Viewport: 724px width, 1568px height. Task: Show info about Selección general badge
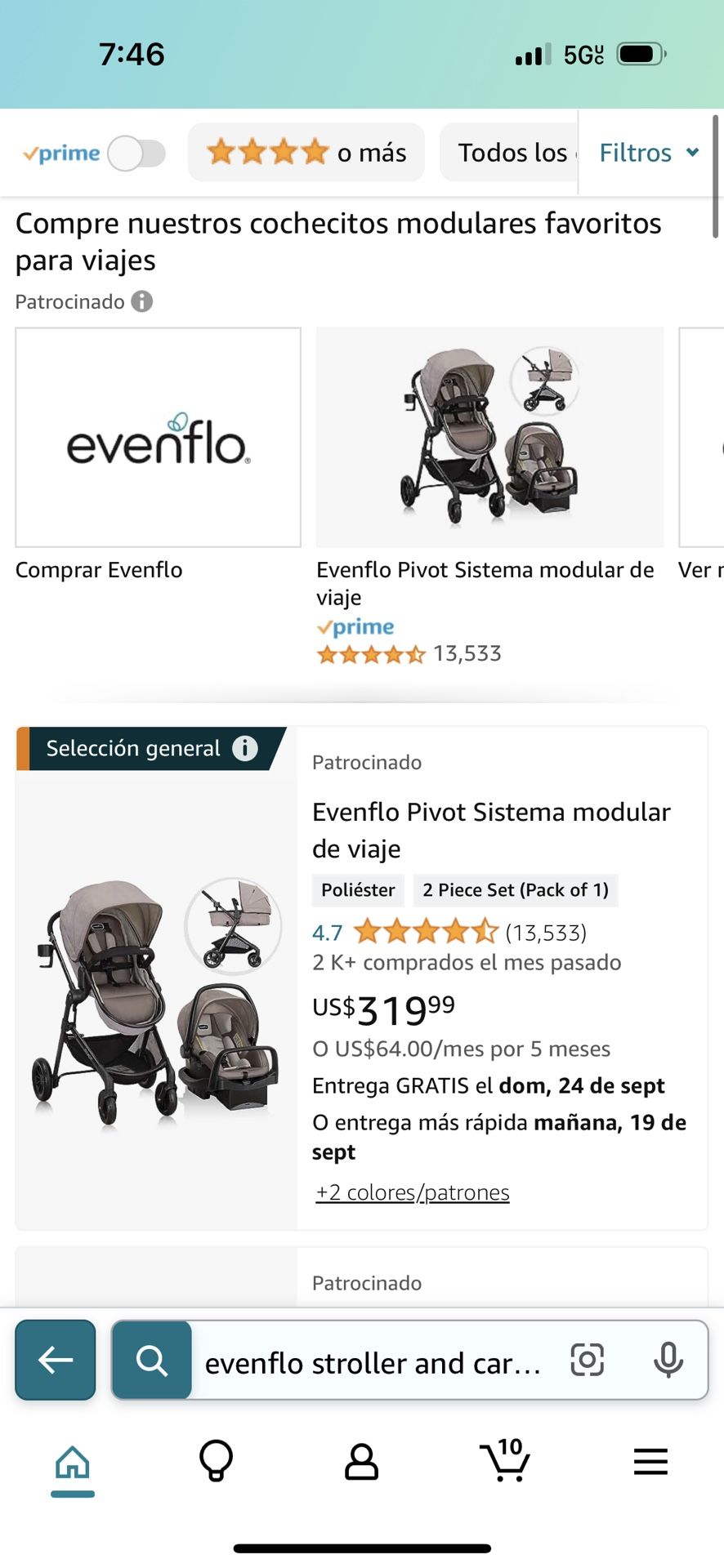(x=245, y=748)
